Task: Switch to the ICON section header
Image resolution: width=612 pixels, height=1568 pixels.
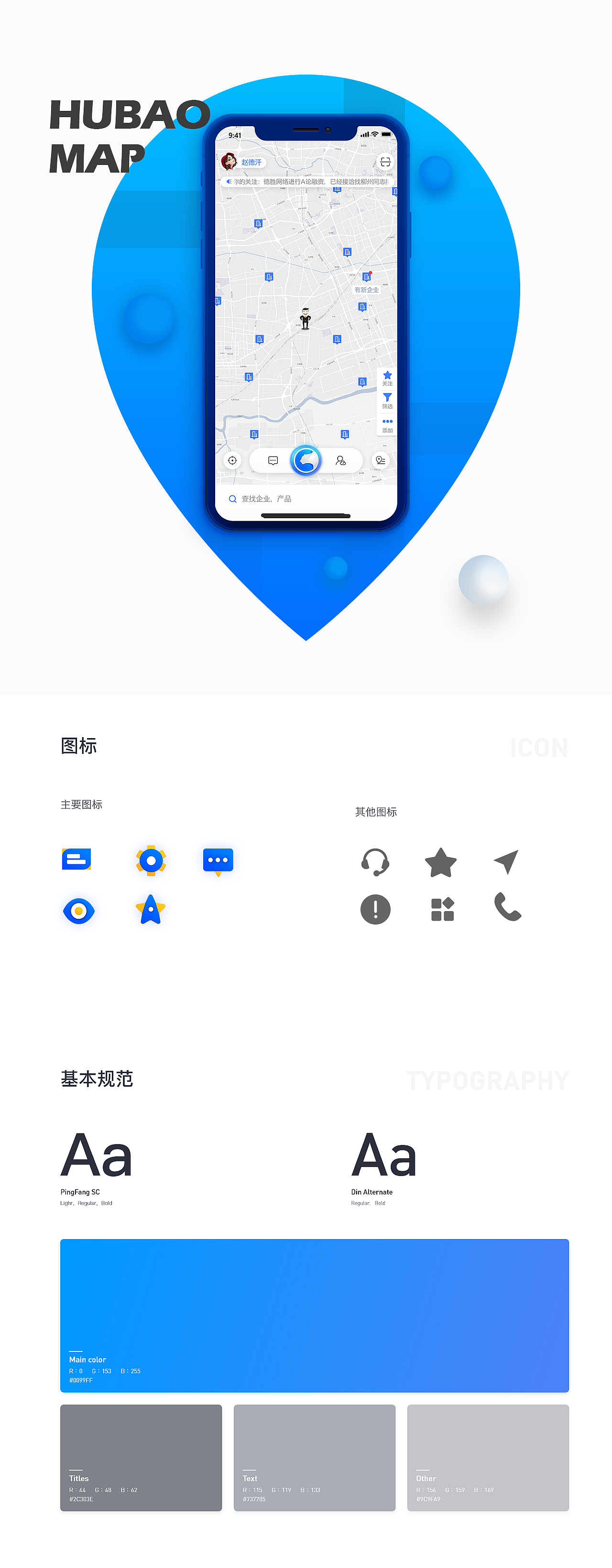Action: (539, 748)
